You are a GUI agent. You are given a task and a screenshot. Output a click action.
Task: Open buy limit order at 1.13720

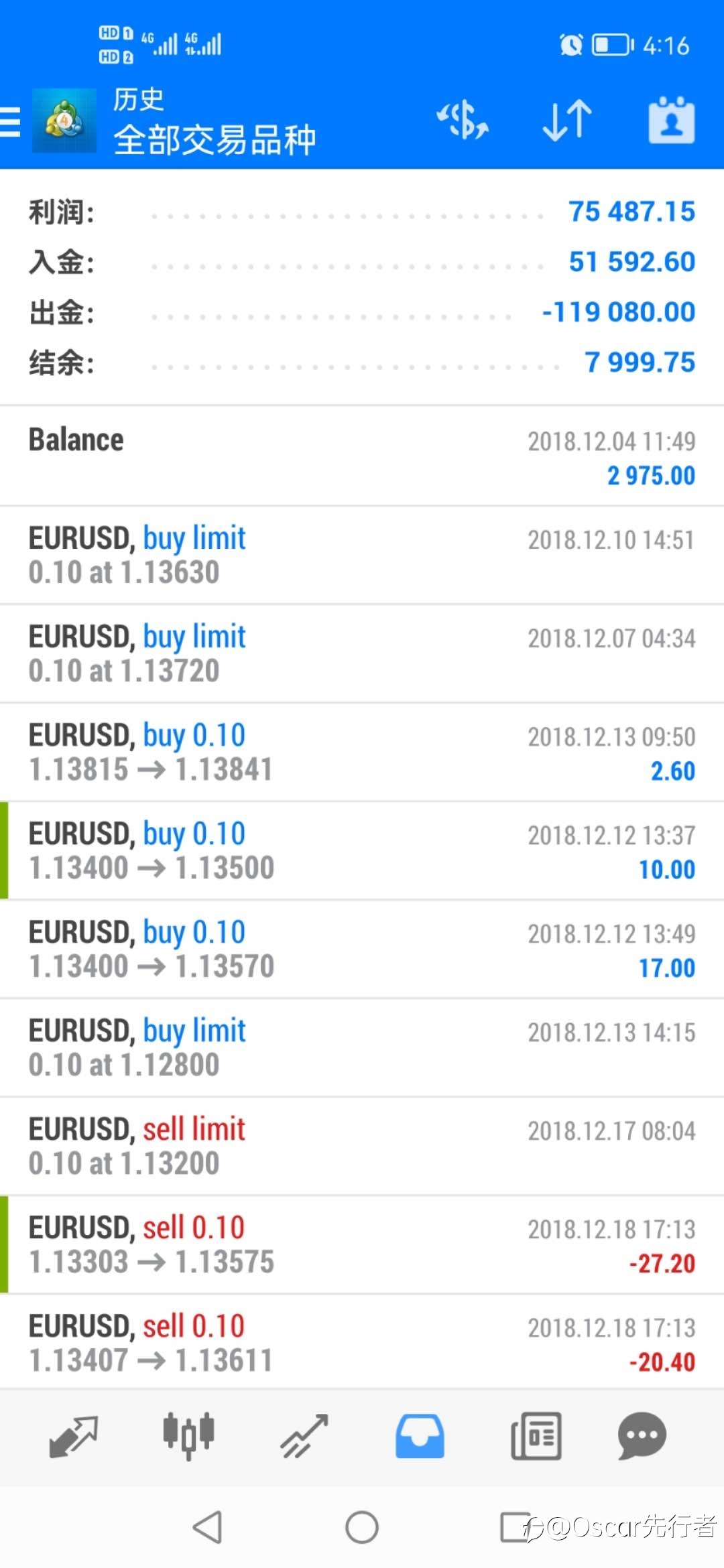click(x=362, y=654)
